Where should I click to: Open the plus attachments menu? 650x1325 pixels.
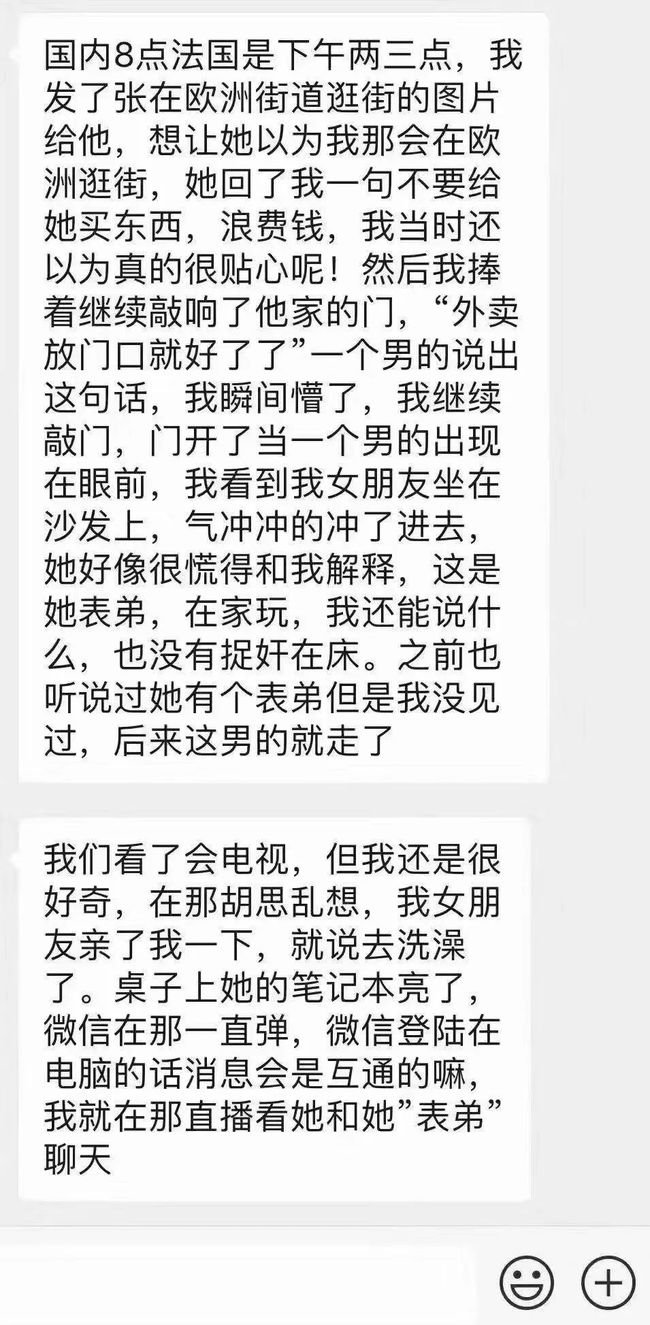(608, 1281)
